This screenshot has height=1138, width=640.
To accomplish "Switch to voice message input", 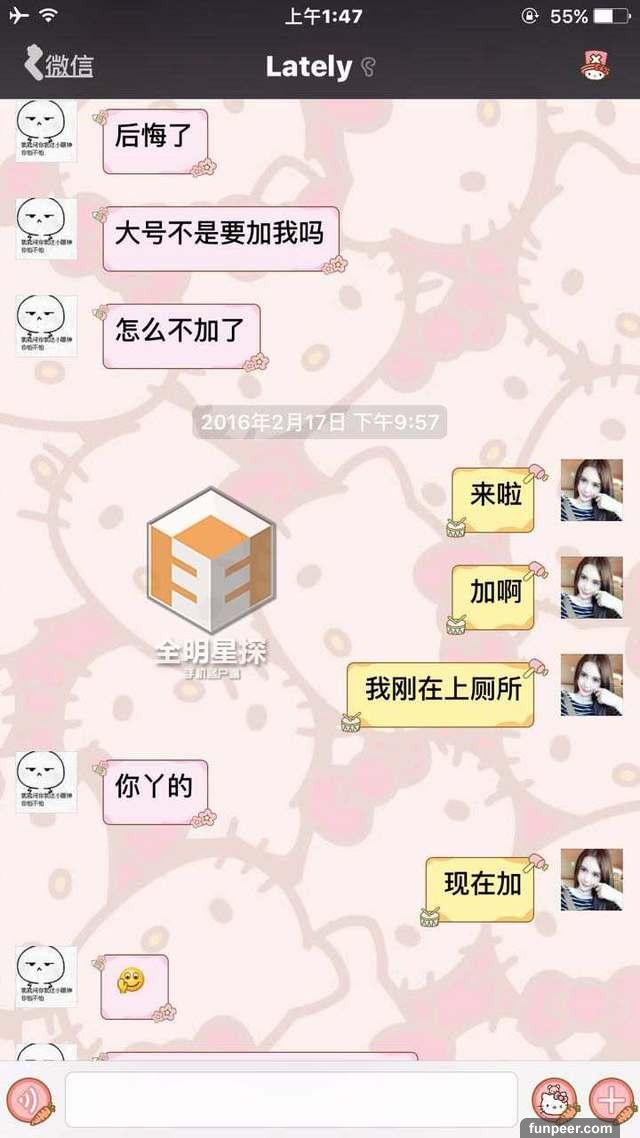I will pos(28,1100).
